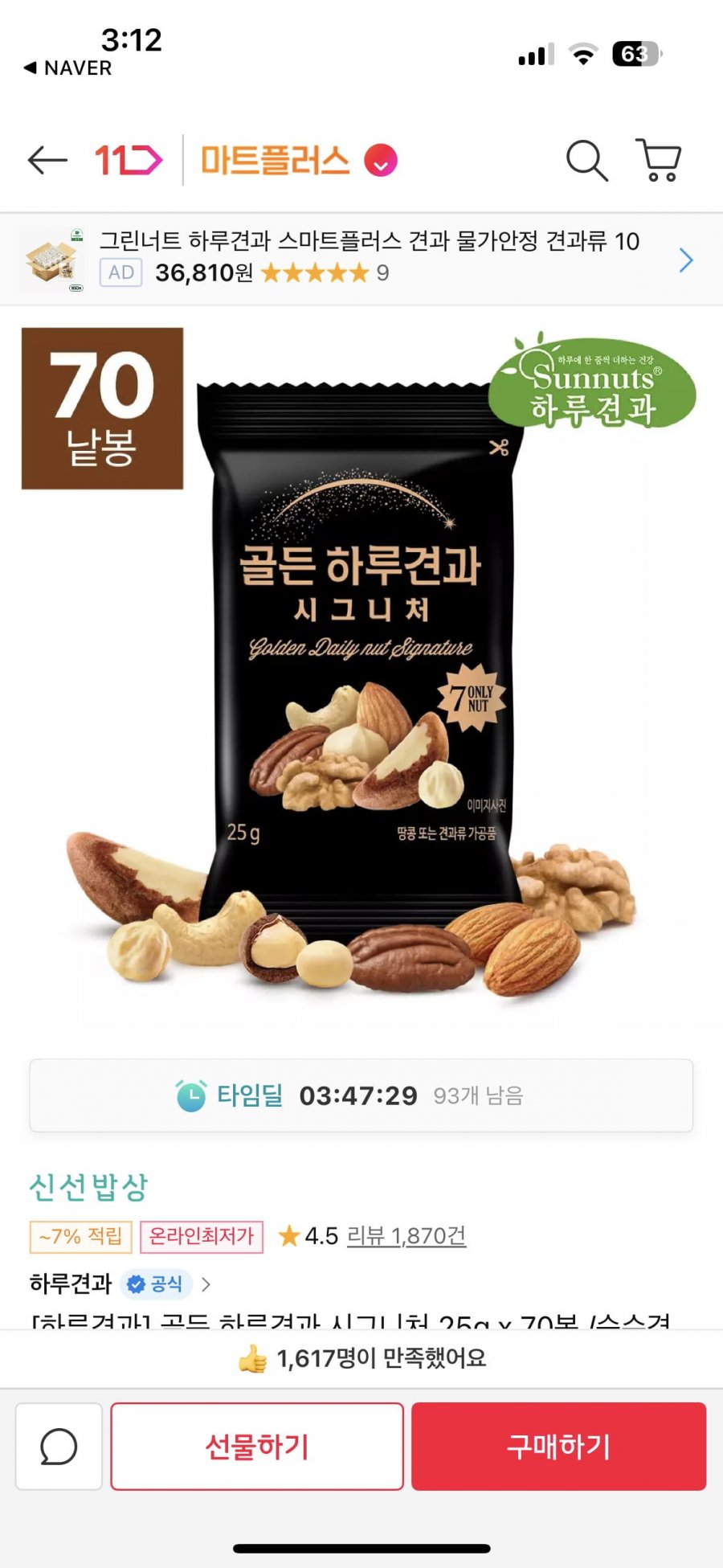The width and height of the screenshot is (723, 1568).
Task: Open the 하루견과 공식 store page
Action: [x=120, y=1283]
